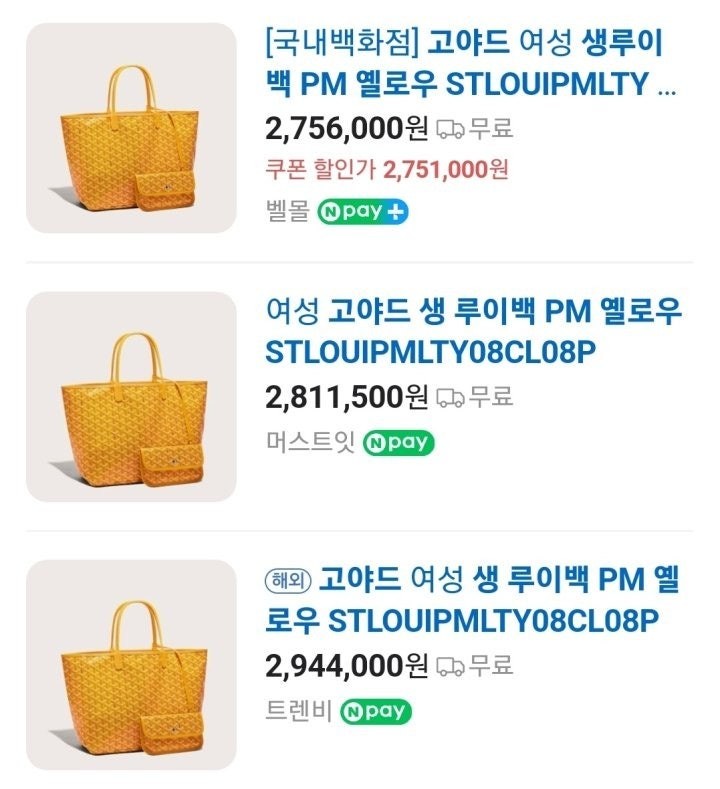
Task: Tap the bag image of the 트렌비 listing
Action: click(131, 664)
